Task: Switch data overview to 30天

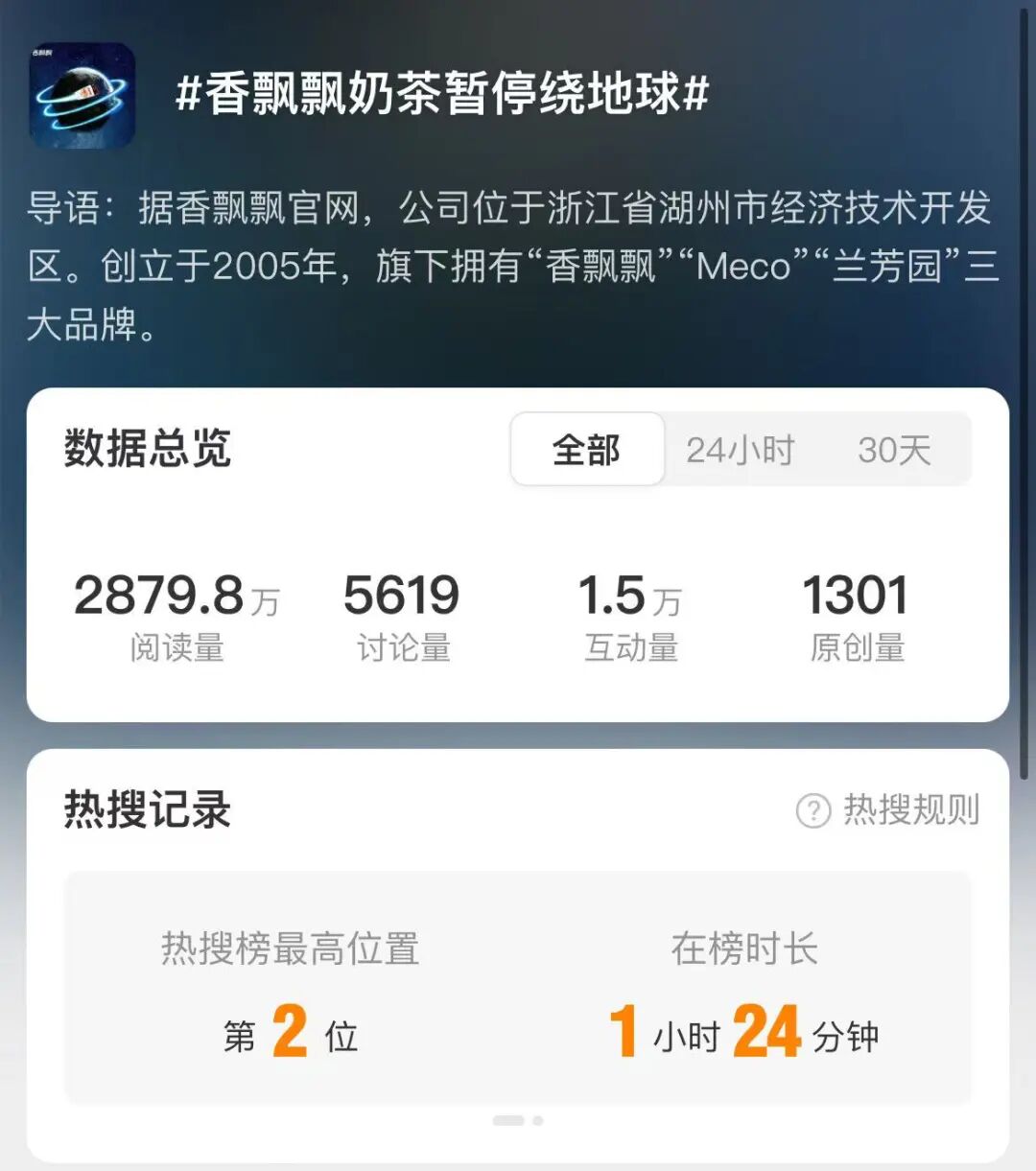Action: click(894, 449)
